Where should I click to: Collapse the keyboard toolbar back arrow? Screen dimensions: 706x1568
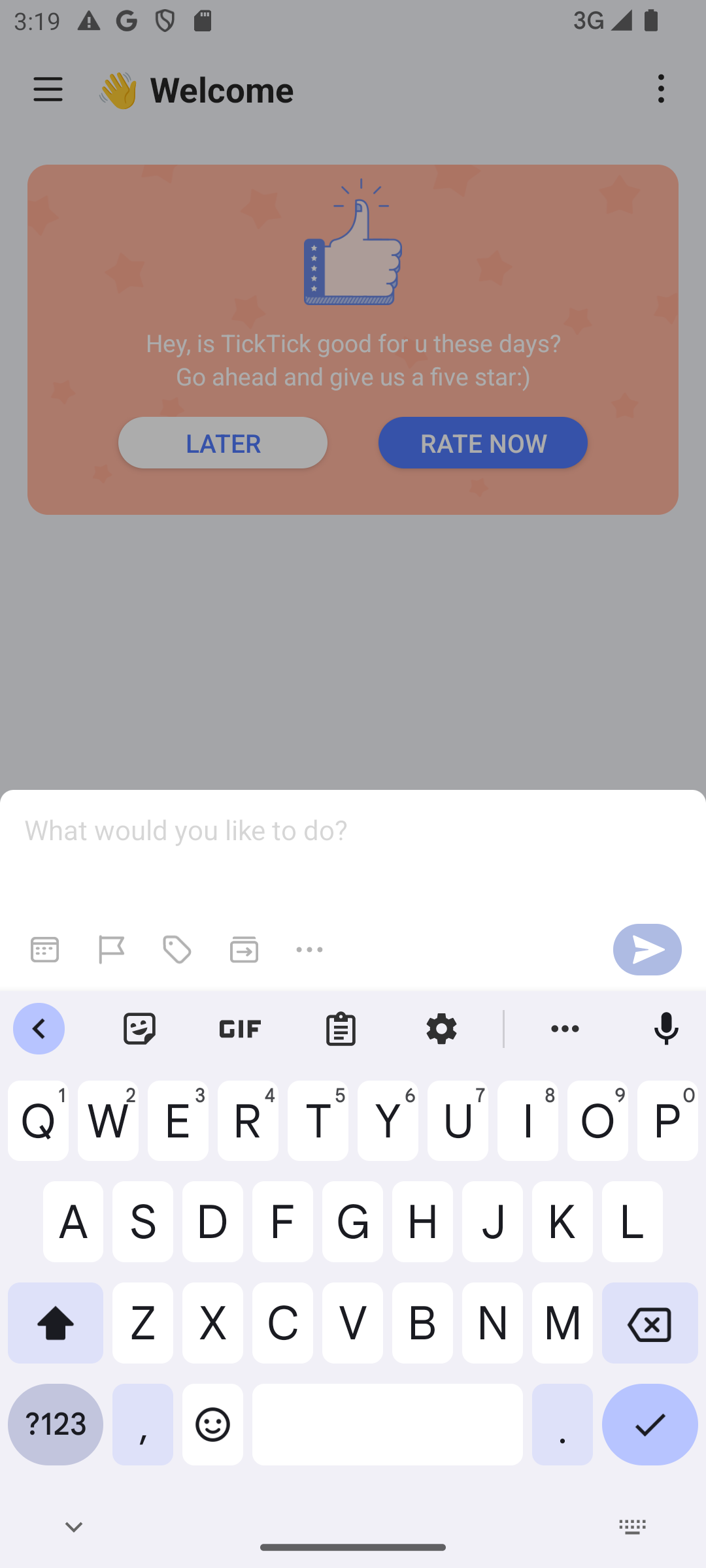point(39,1028)
